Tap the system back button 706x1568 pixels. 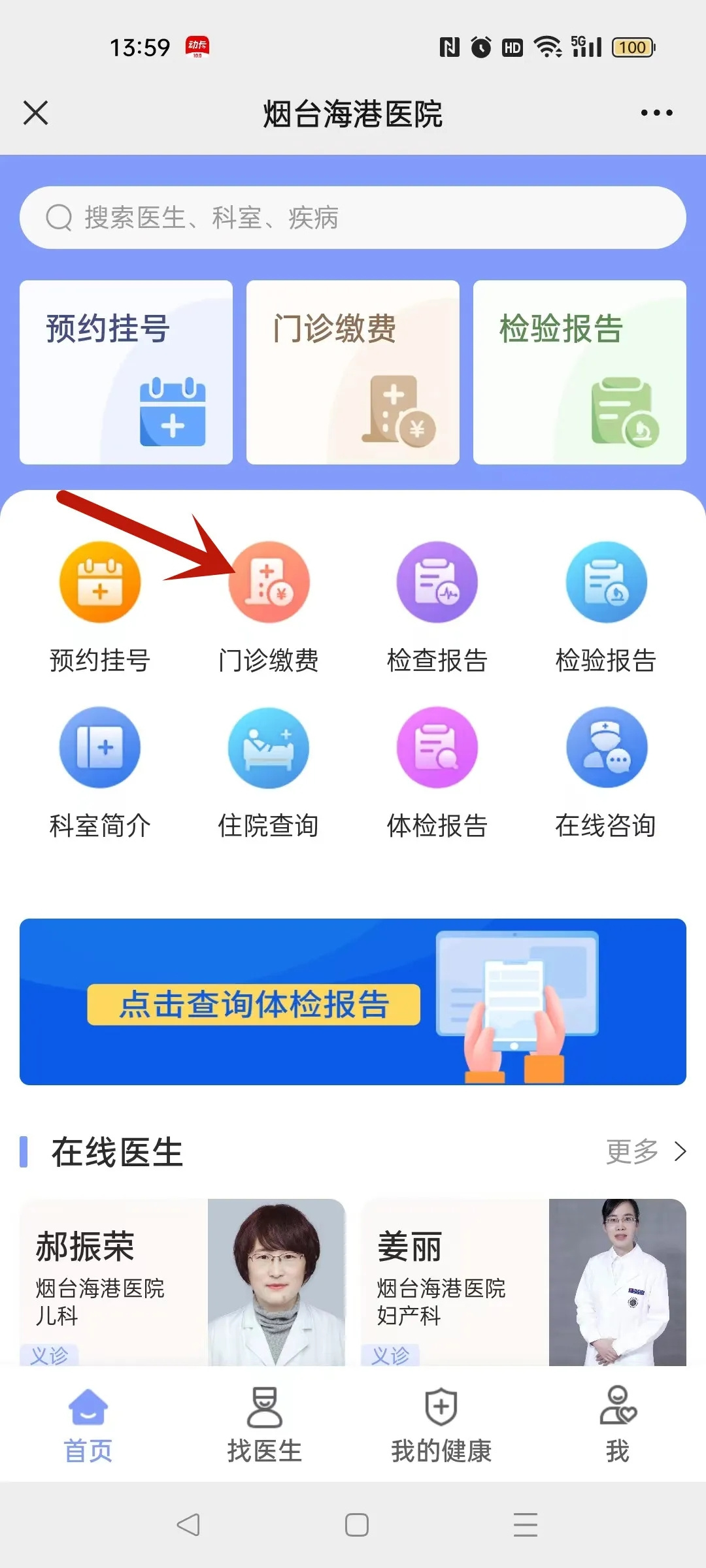(188, 1525)
